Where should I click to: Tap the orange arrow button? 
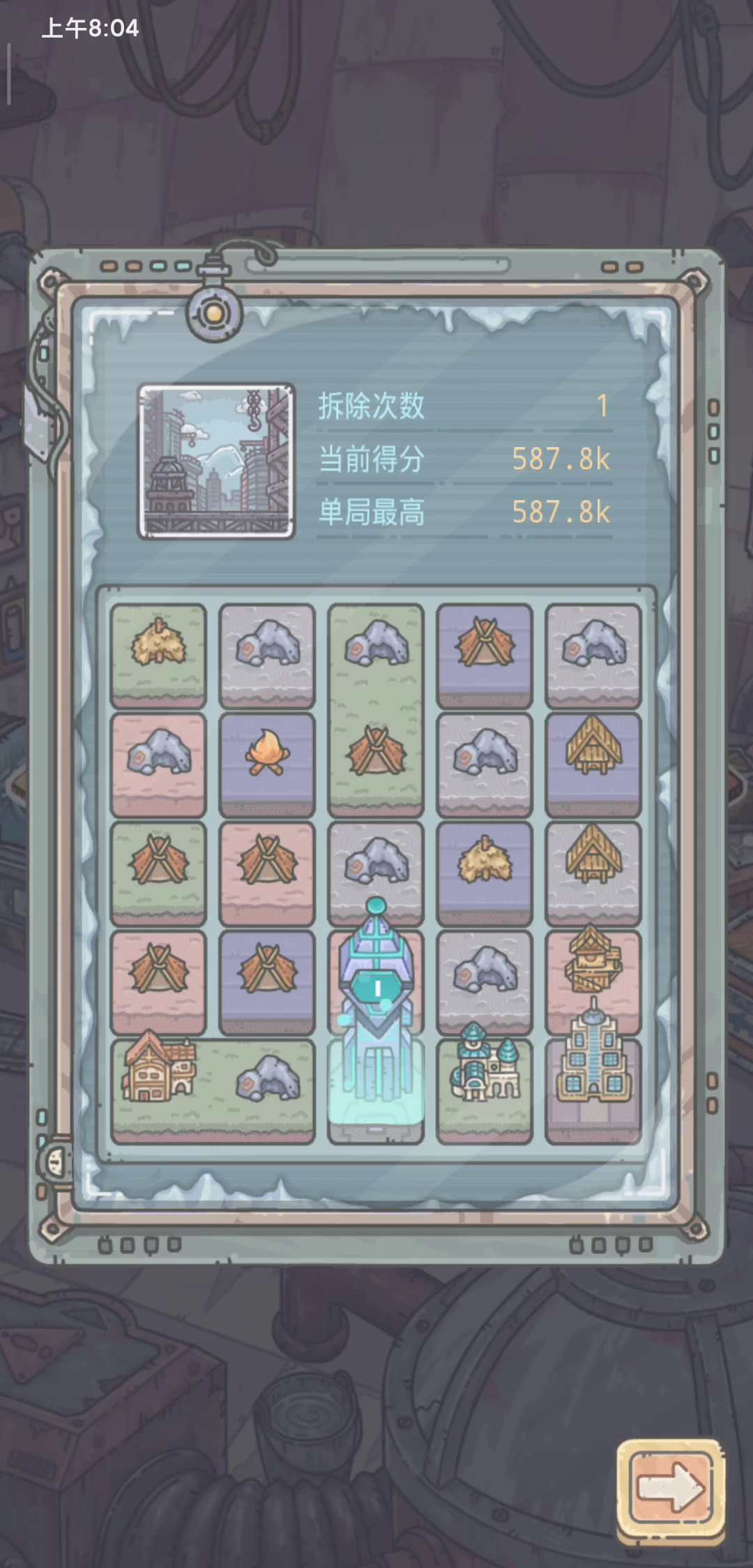point(670,1488)
